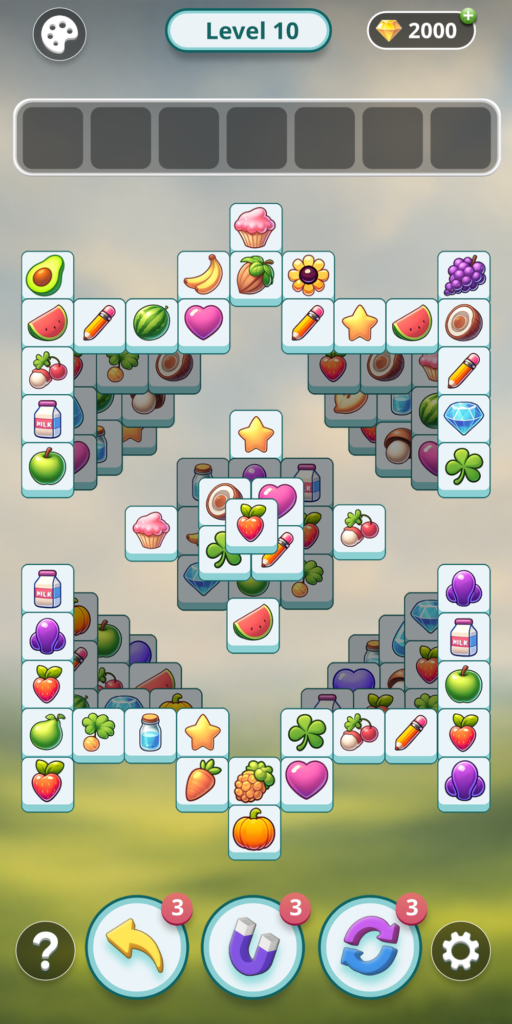Image resolution: width=512 pixels, height=1024 pixels.
Task: Pick the hazelnut tile below the cupcake
Action: coord(256,278)
